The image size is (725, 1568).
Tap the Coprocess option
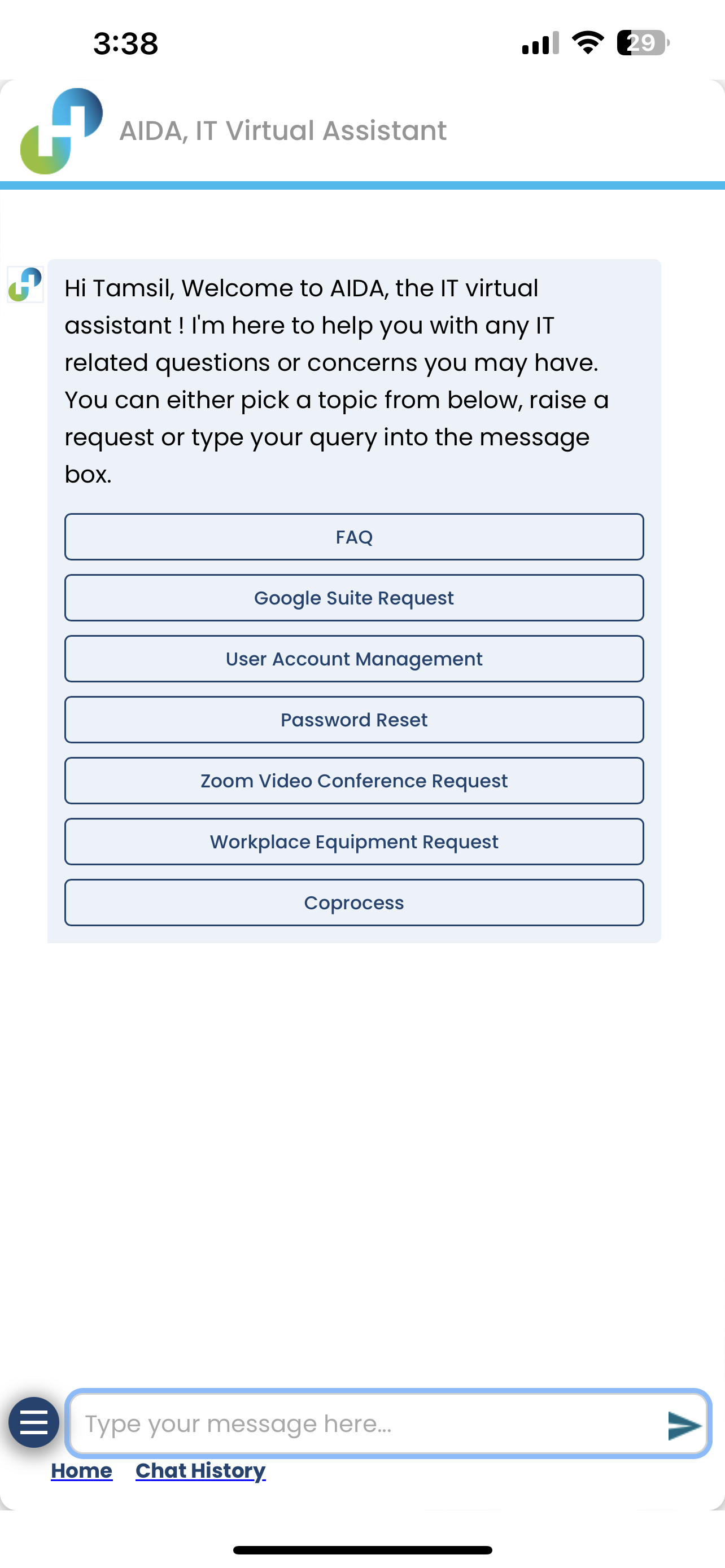[354, 902]
